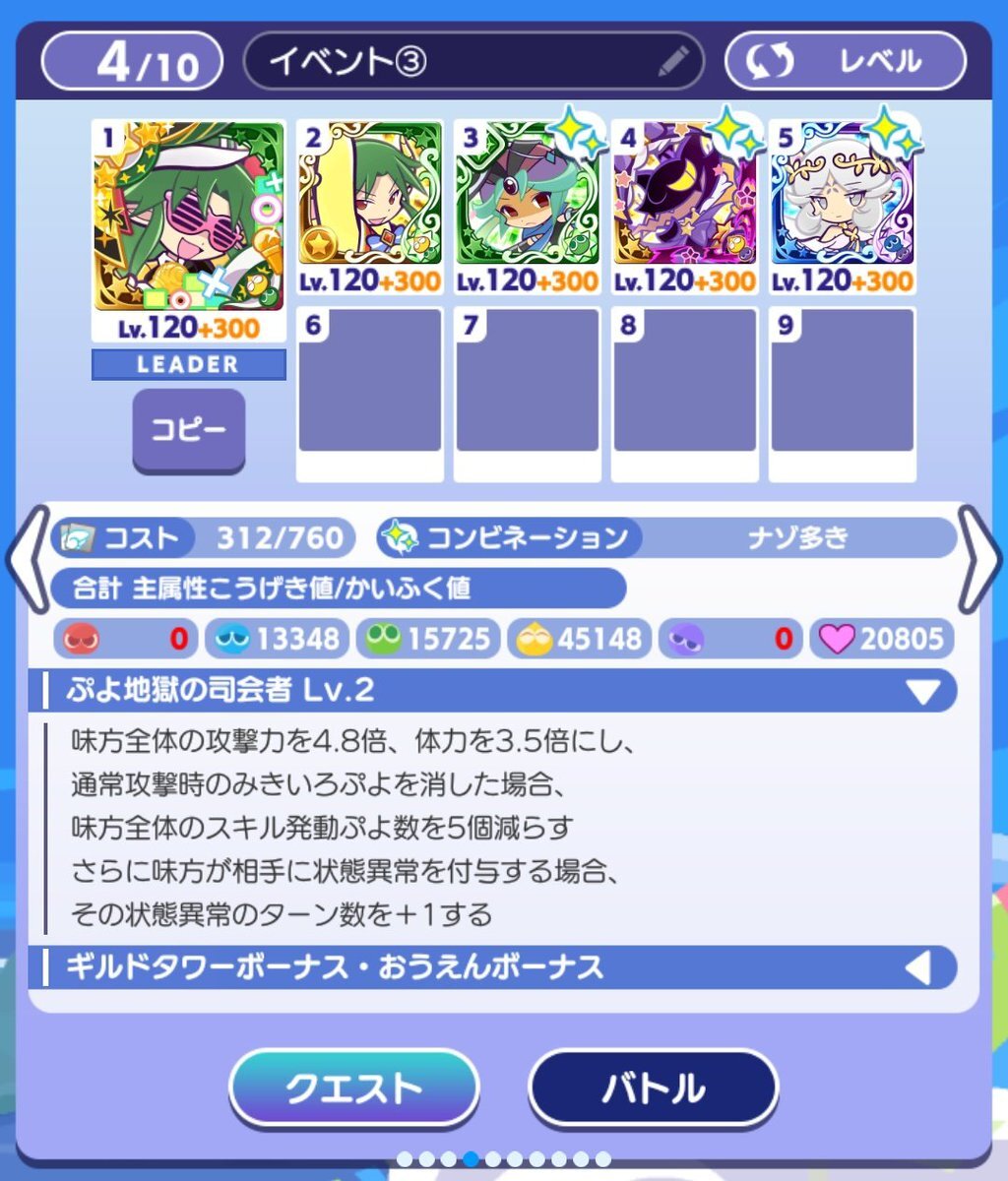Go to the next deck with right arrow
The width and height of the screenshot is (1008, 1181).
[980, 559]
